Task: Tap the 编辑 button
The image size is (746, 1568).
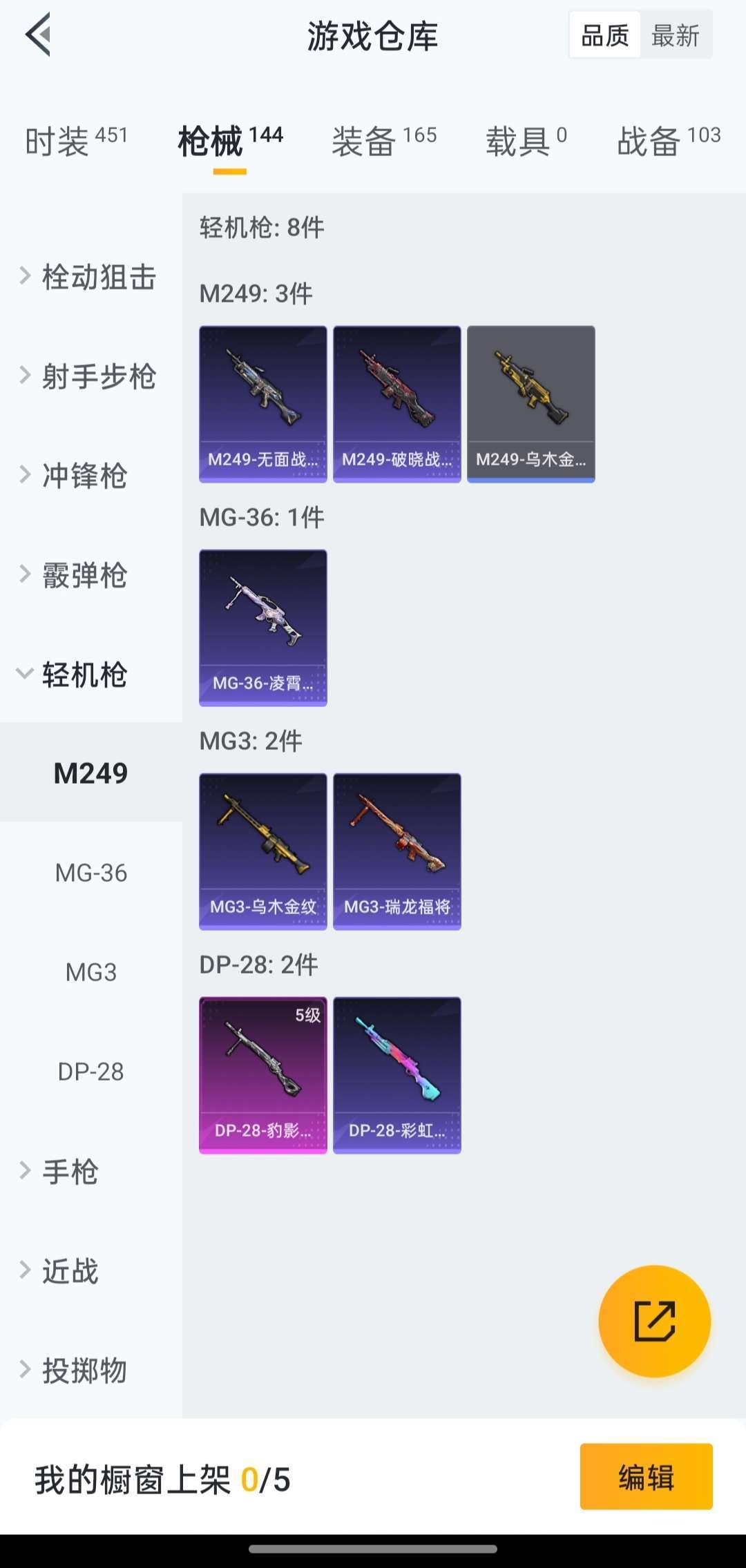Action: point(646,1476)
